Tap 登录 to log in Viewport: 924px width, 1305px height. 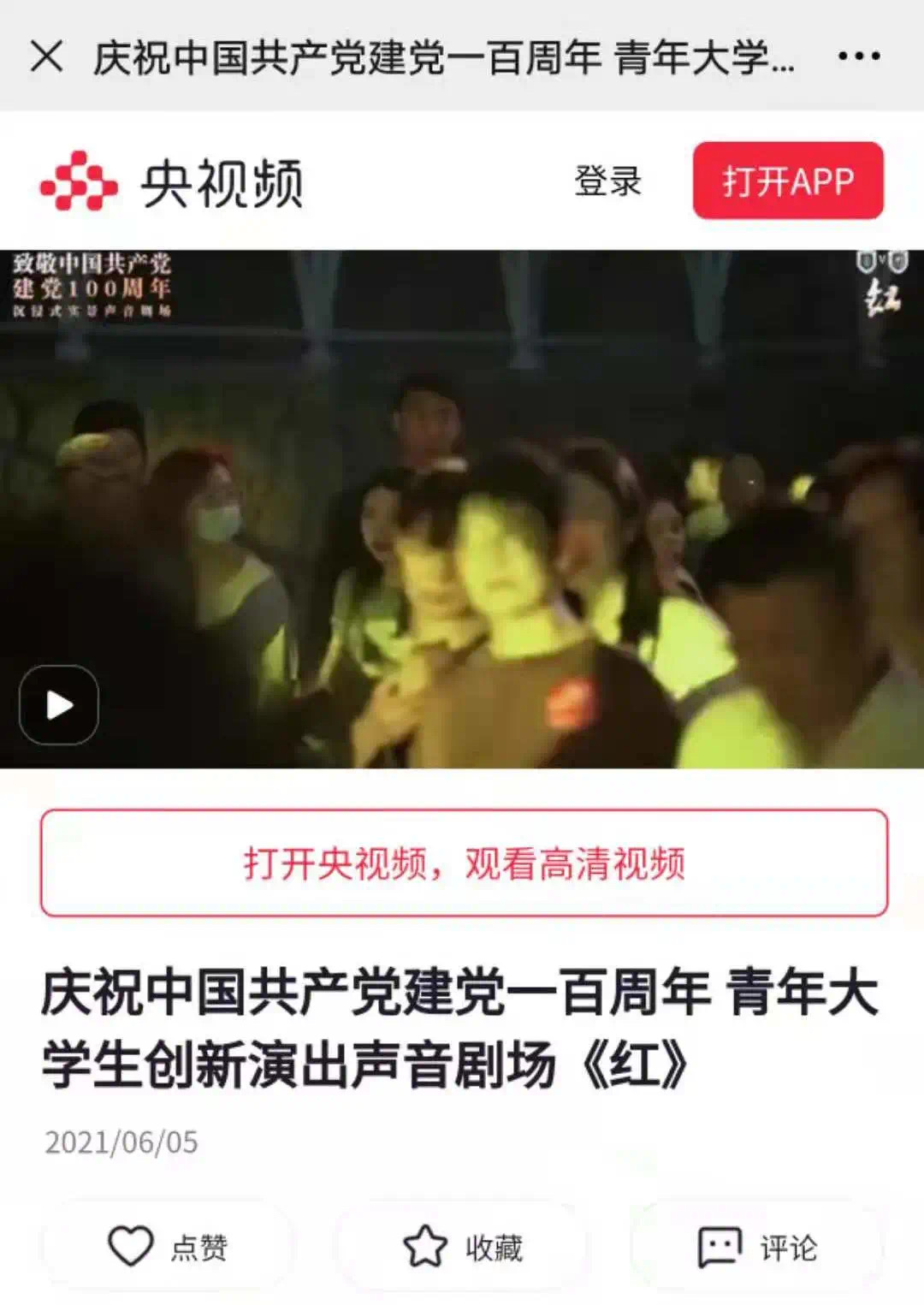(x=607, y=181)
